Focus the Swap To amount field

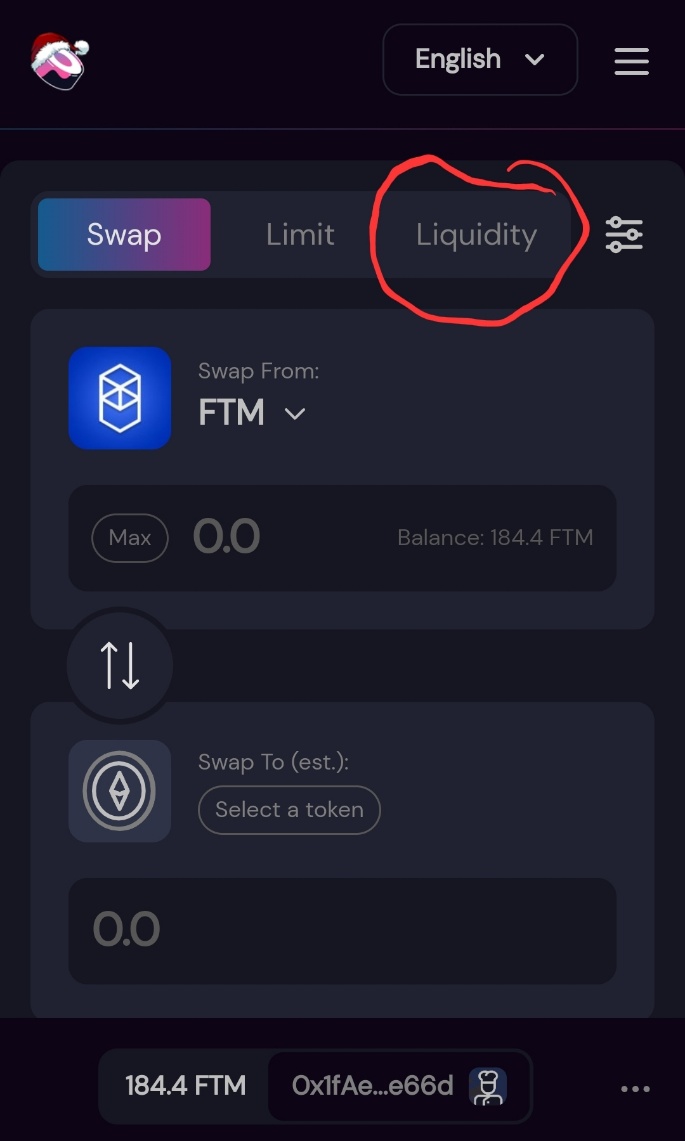coord(342,930)
